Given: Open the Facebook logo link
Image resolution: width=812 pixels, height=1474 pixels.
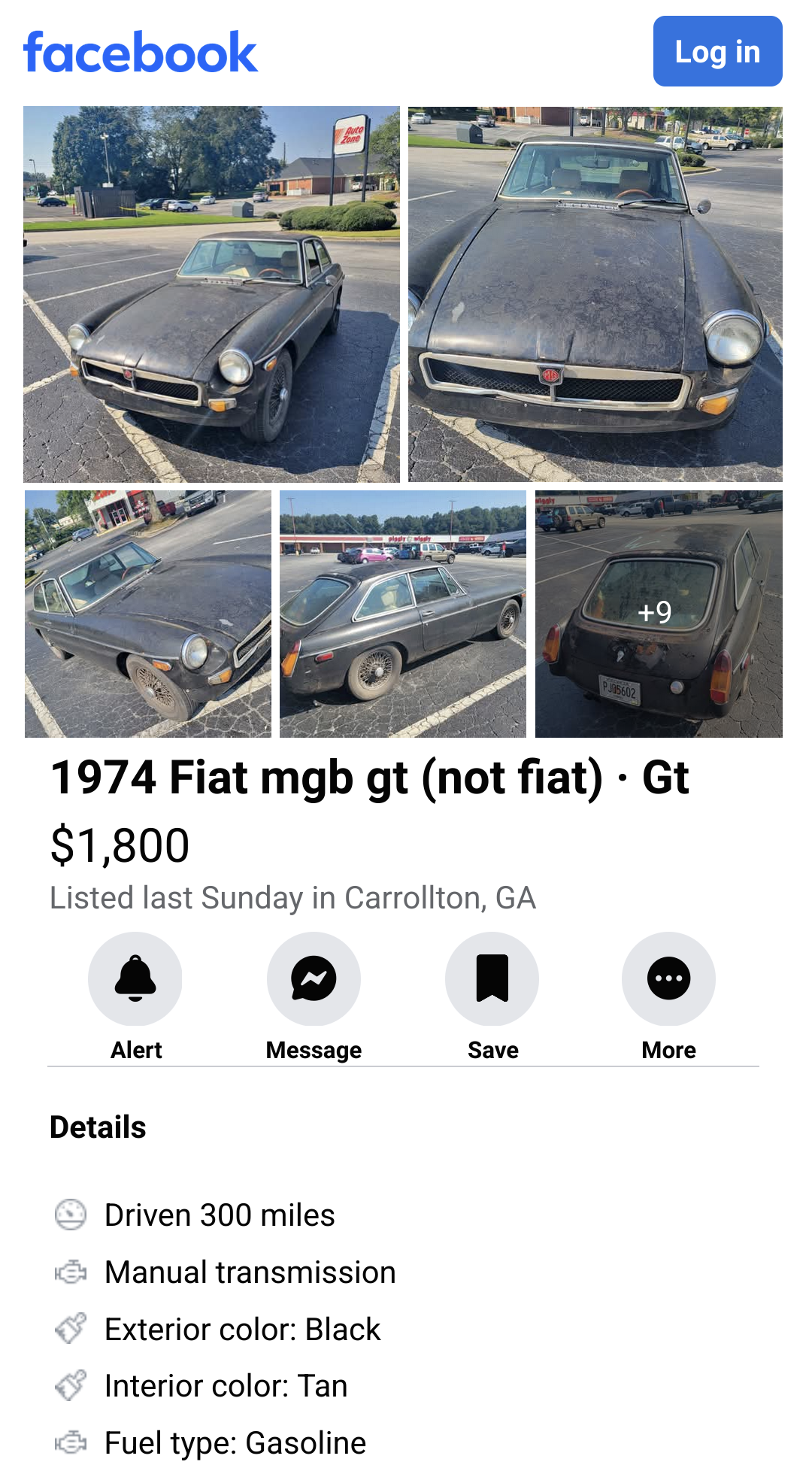Looking at the screenshot, I should pos(141,53).
